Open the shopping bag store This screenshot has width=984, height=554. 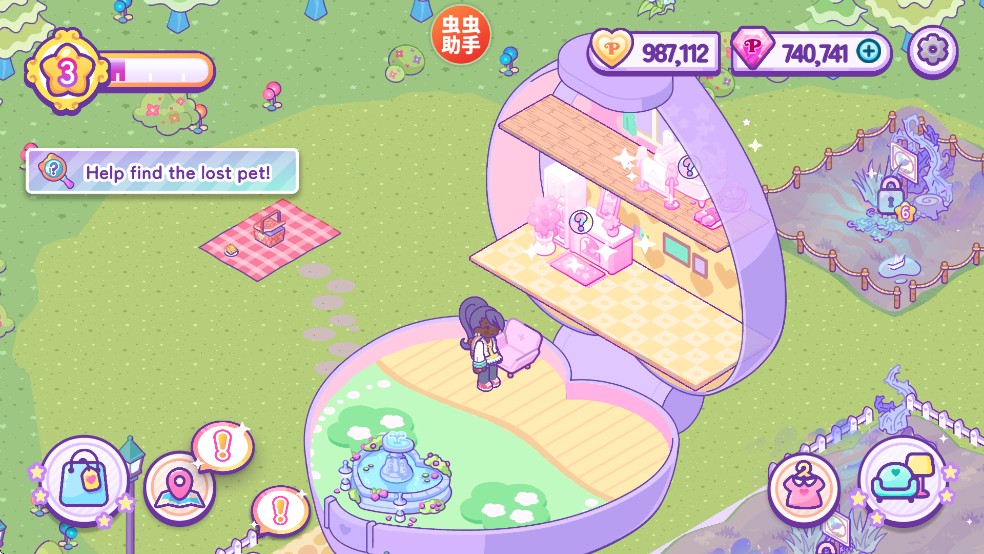[x=83, y=481]
